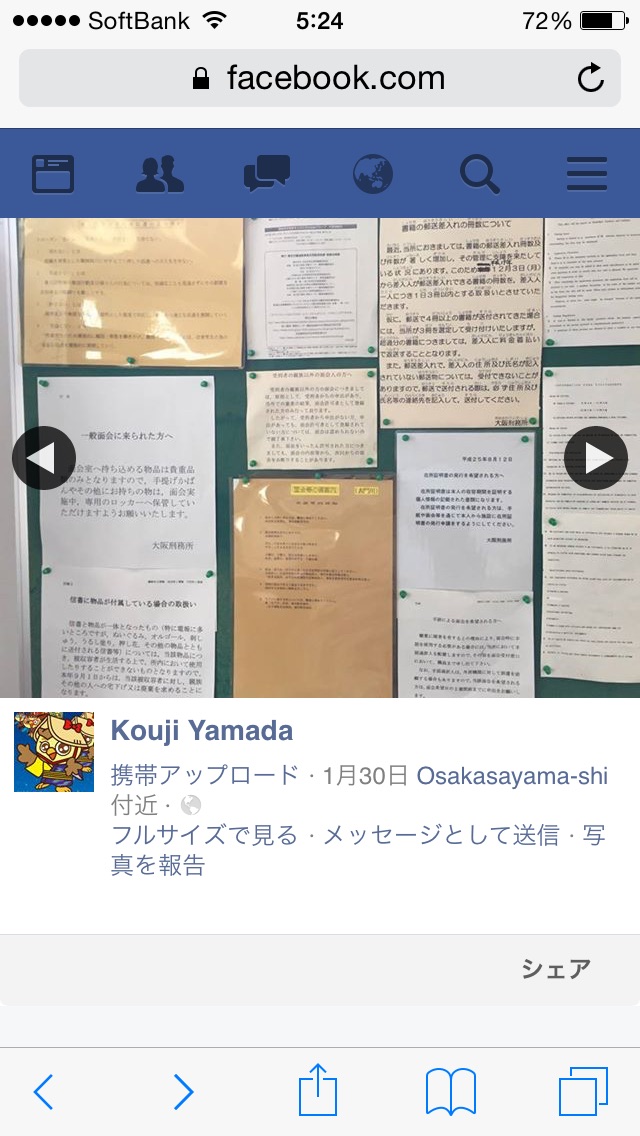Tap the シェア button
The image size is (640, 1136).
556,969
